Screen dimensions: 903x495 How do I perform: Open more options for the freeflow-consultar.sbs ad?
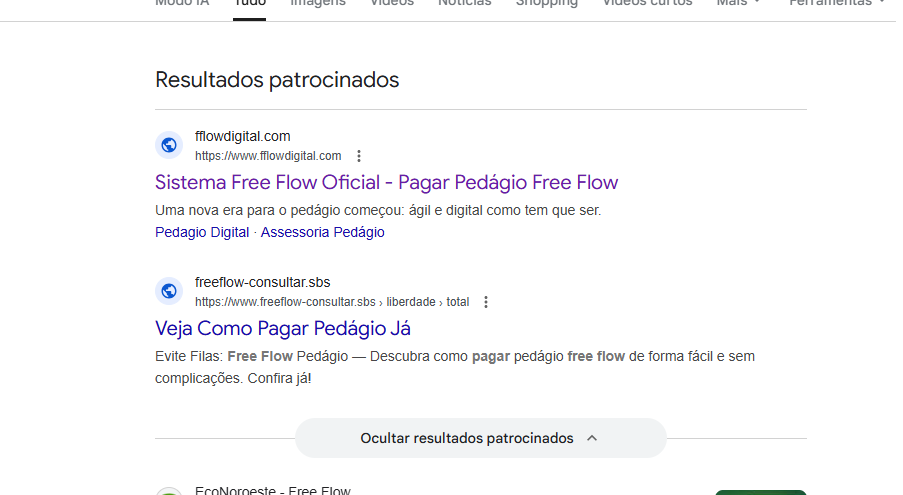coord(486,302)
